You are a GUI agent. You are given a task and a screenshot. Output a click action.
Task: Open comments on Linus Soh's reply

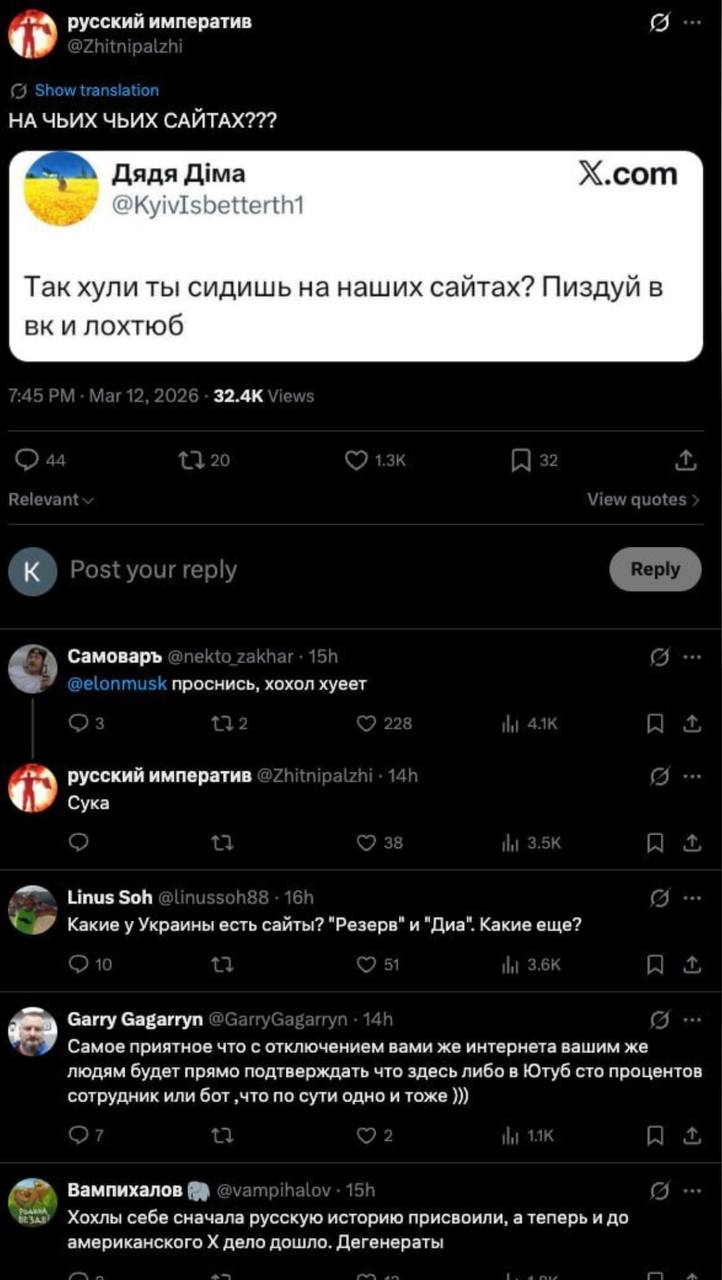coord(78,964)
